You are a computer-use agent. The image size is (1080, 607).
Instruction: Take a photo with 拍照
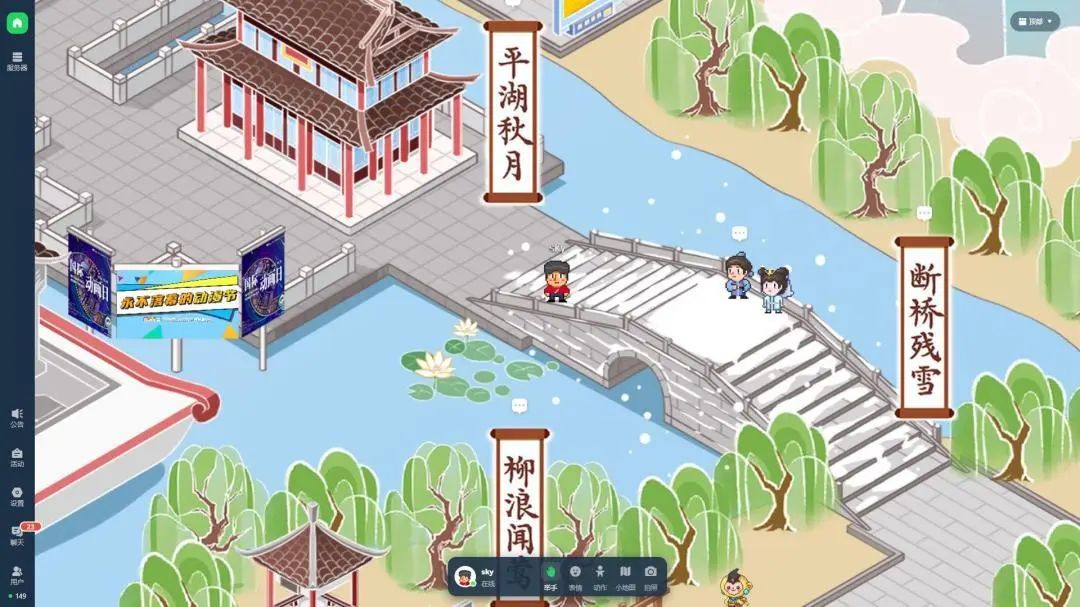[x=651, y=576]
